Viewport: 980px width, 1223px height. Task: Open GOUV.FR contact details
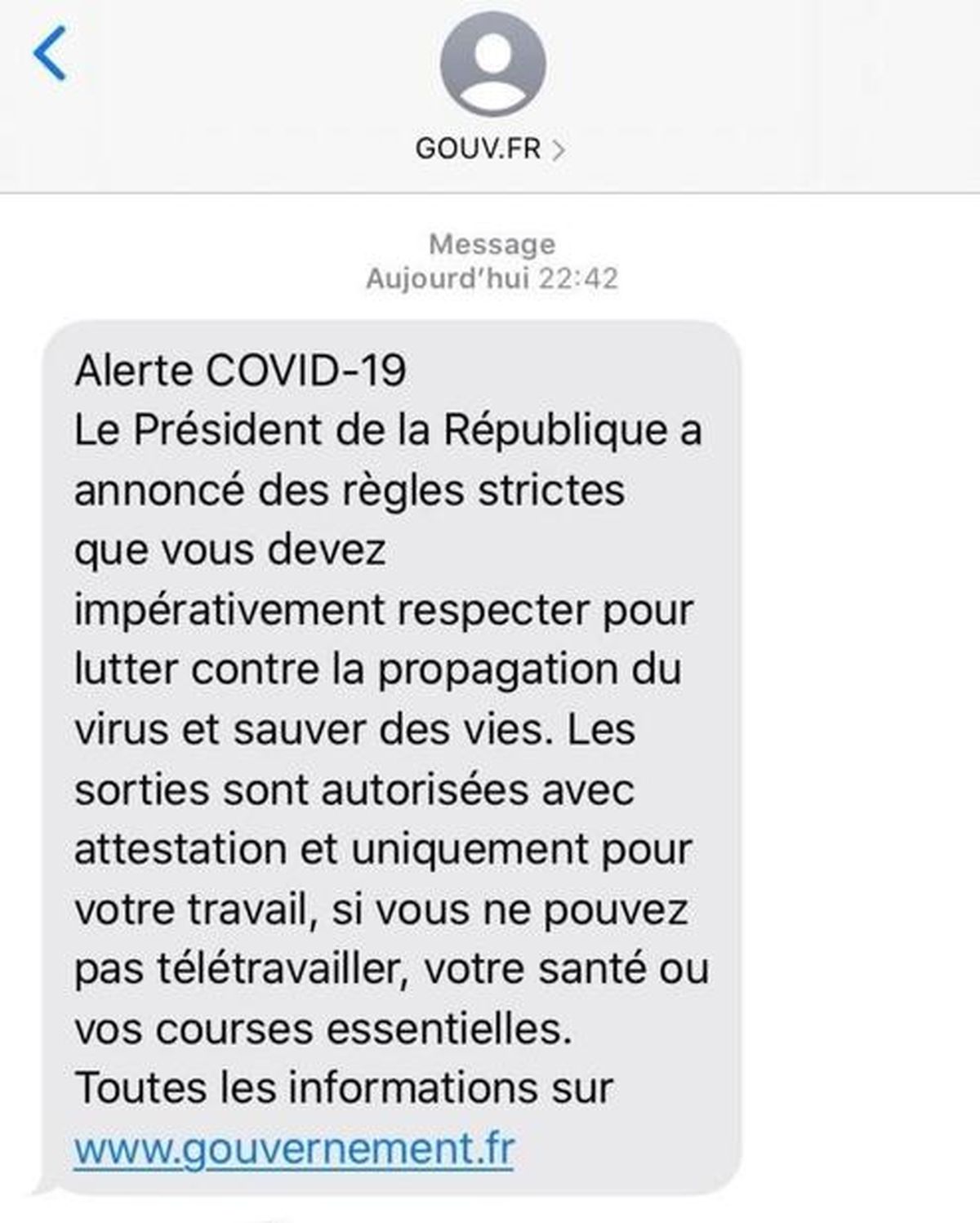tap(490, 149)
